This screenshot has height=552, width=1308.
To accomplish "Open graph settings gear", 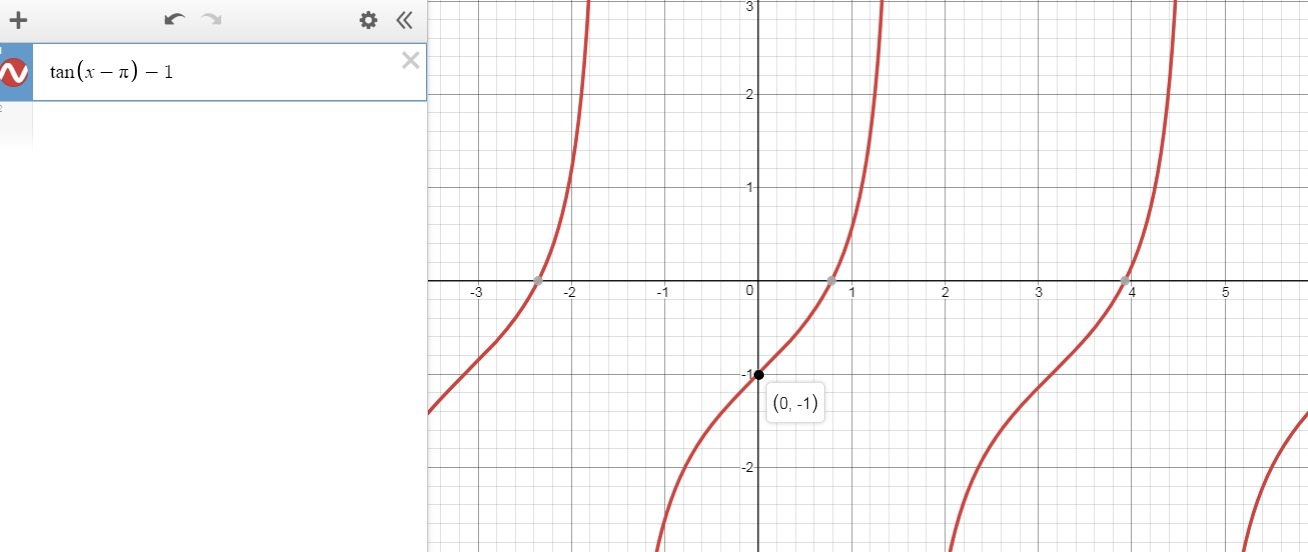I will [x=369, y=20].
